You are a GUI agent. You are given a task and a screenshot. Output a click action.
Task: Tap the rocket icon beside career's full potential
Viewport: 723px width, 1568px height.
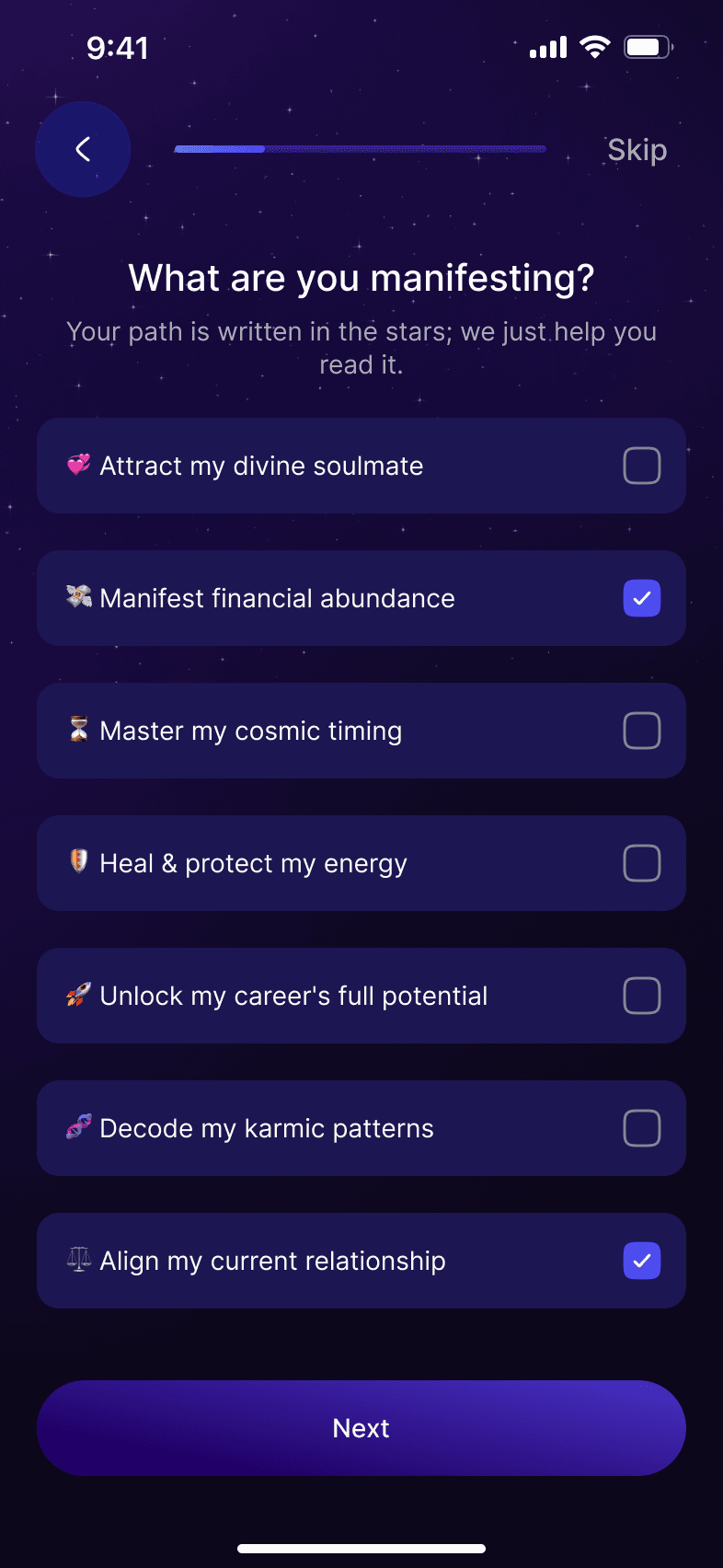[x=77, y=995]
